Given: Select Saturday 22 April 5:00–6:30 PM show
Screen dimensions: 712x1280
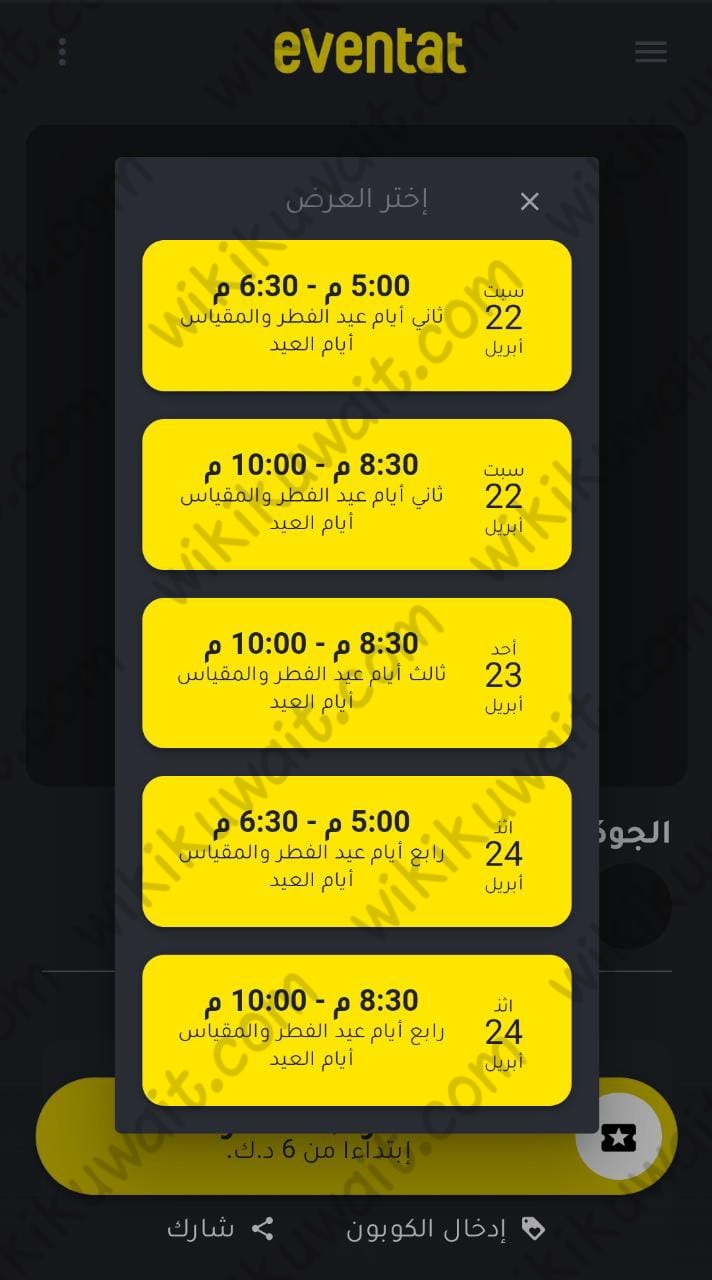Looking at the screenshot, I should point(357,315).
